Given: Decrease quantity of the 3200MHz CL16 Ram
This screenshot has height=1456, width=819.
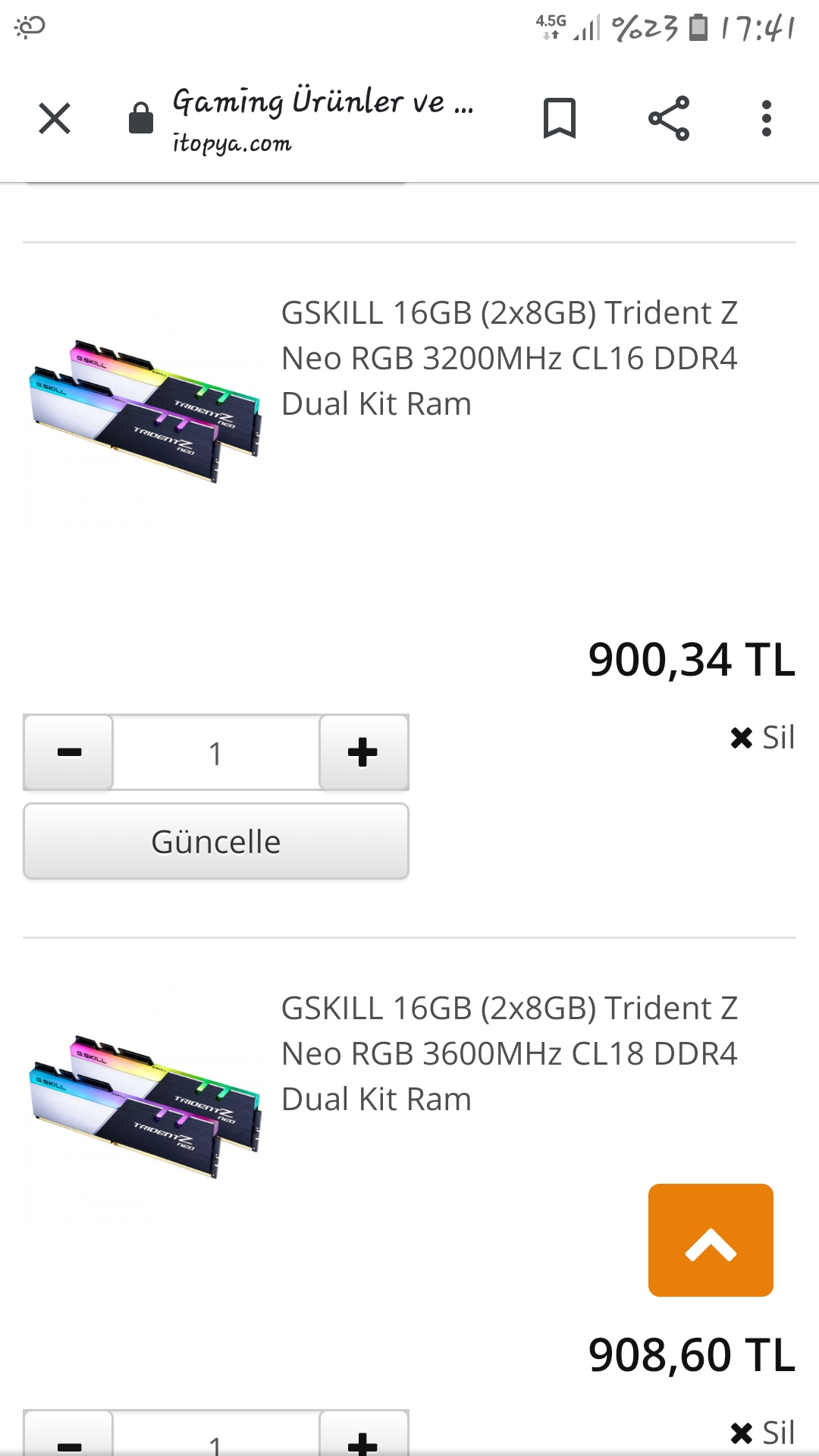Looking at the screenshot, I should [69, 752].
